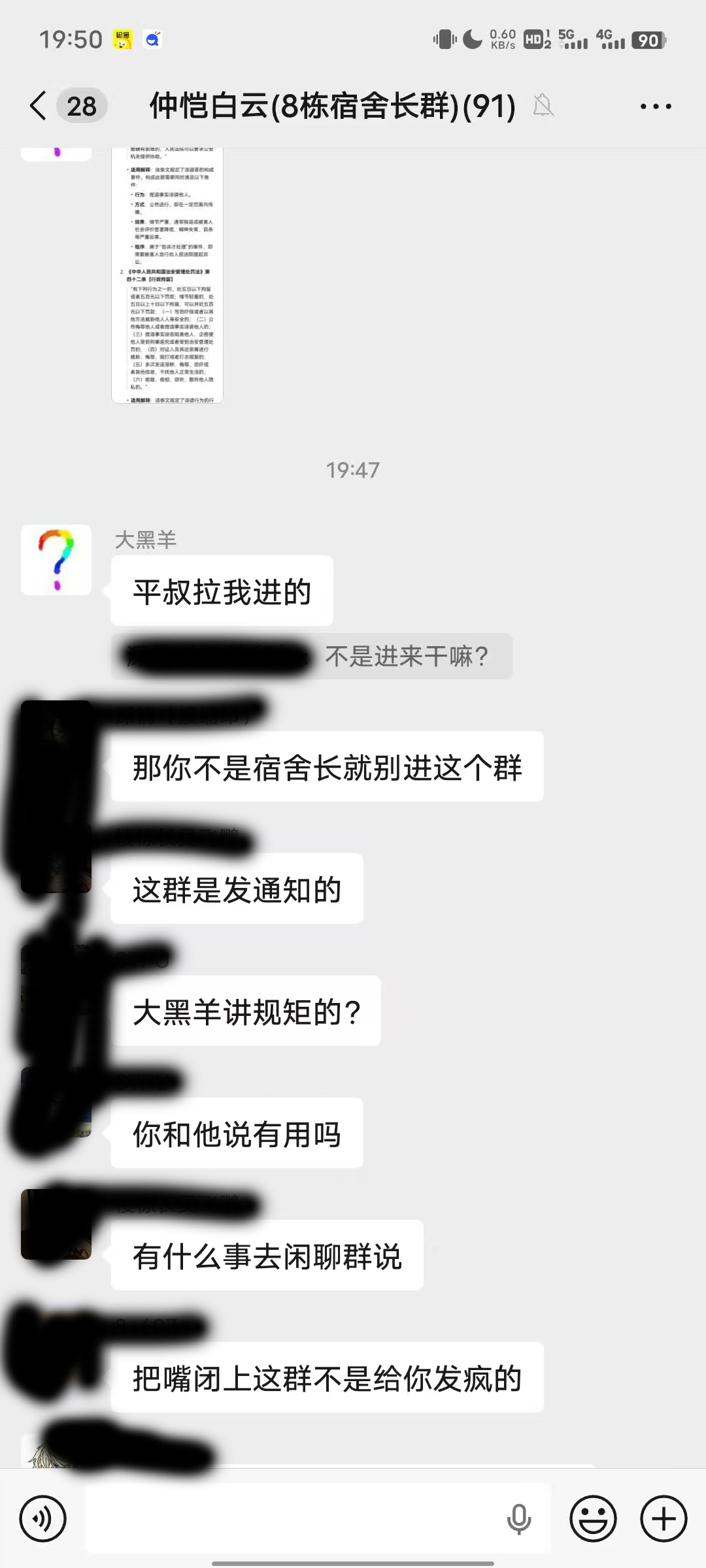Open the shared document image in chat
The width and height of the screenshot is (706, 1568).
pos(167,274)
